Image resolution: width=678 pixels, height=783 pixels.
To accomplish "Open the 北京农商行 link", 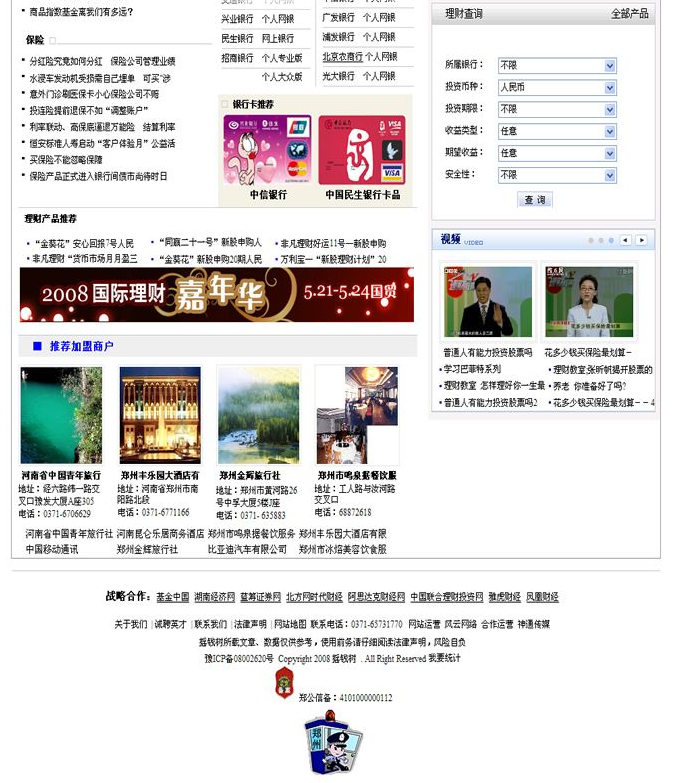I will (x=342, y=57).
